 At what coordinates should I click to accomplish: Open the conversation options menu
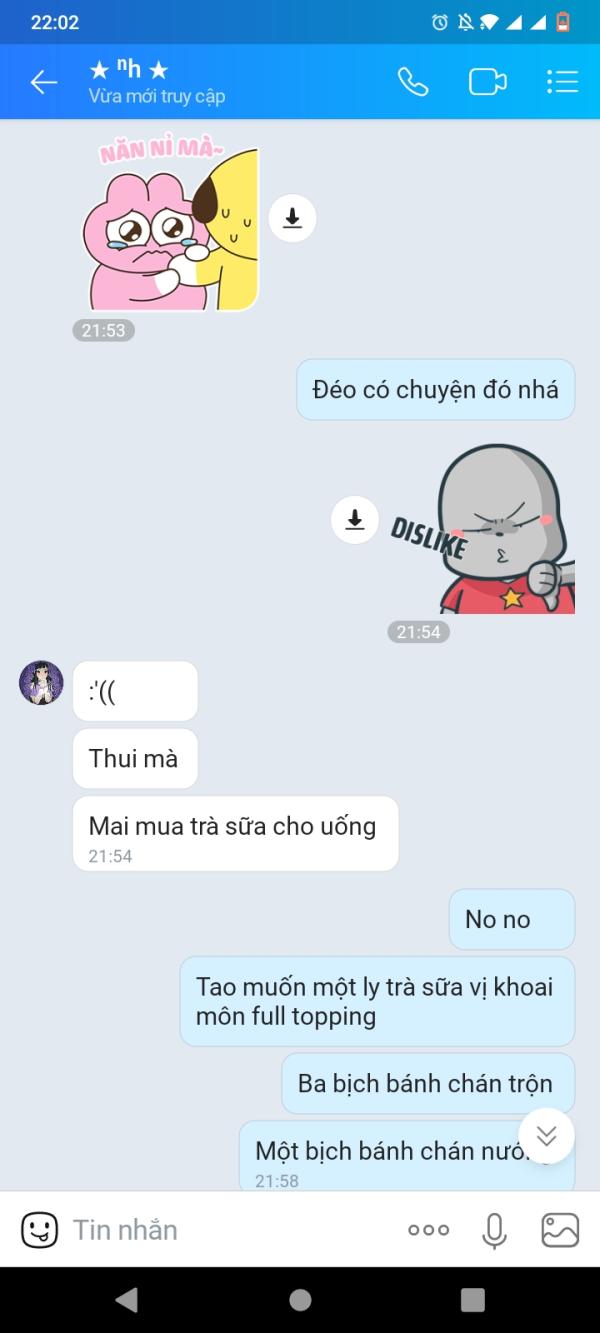pyautogui.click(x=562, y=82)
